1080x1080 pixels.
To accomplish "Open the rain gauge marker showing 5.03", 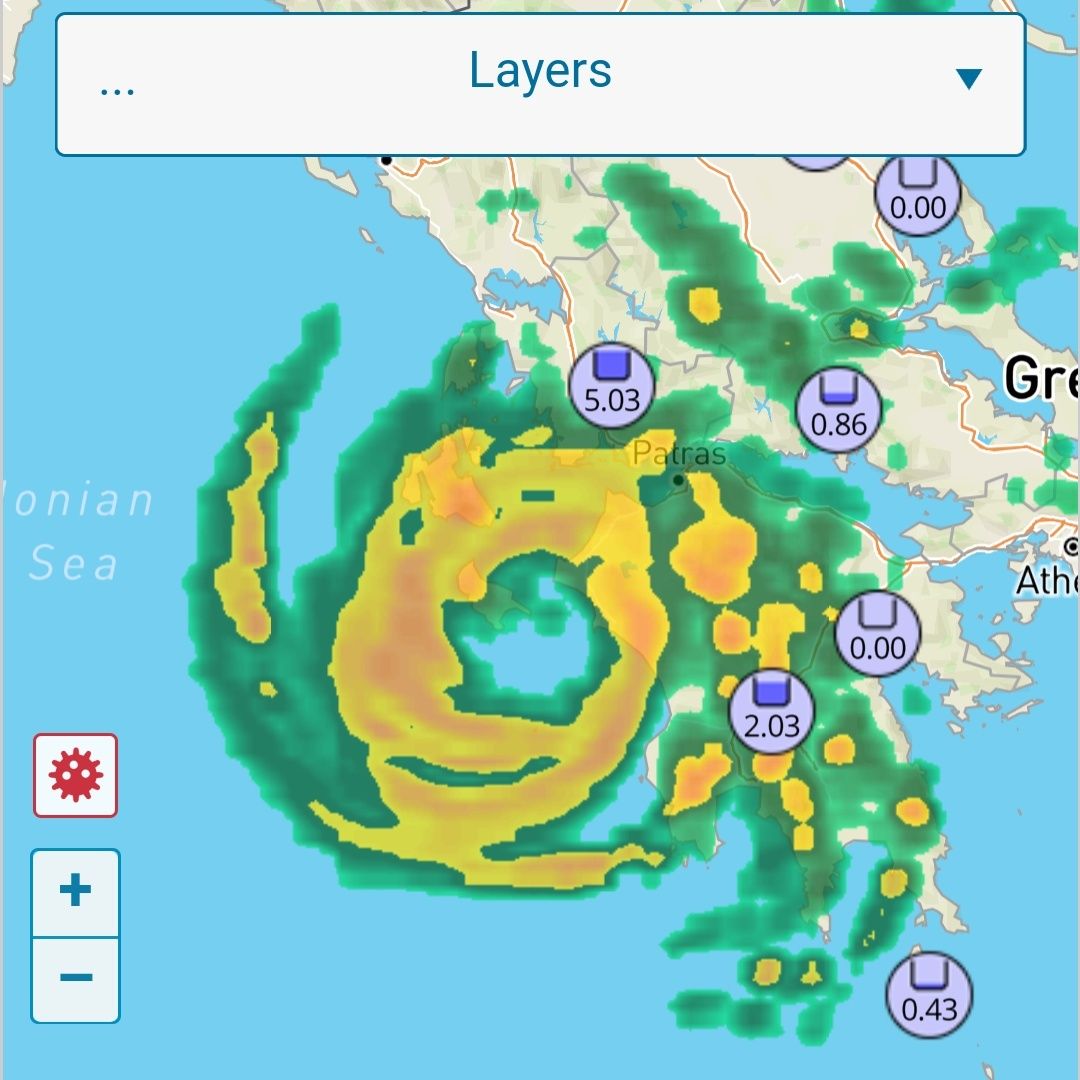I will (611, 385).
